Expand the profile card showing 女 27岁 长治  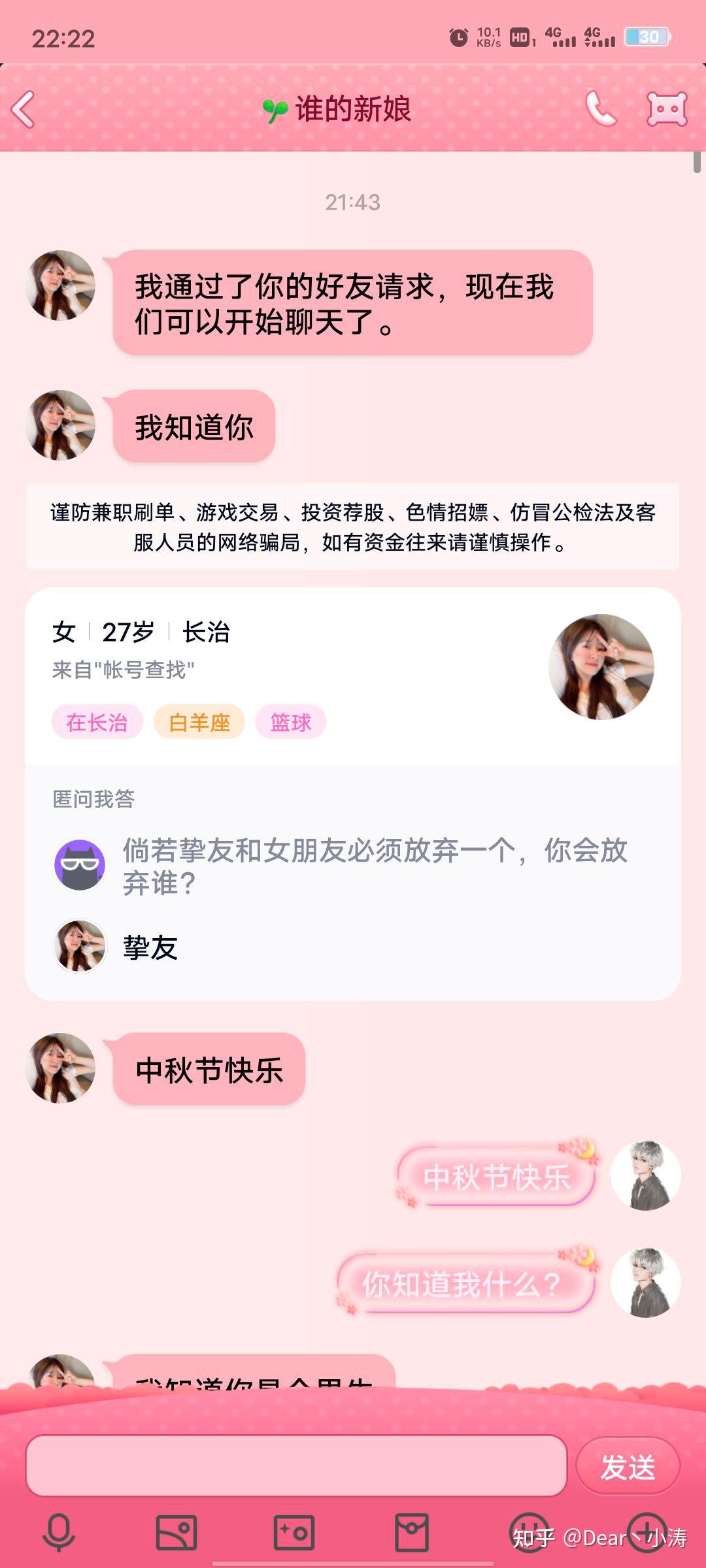click(x=261, y=632)
